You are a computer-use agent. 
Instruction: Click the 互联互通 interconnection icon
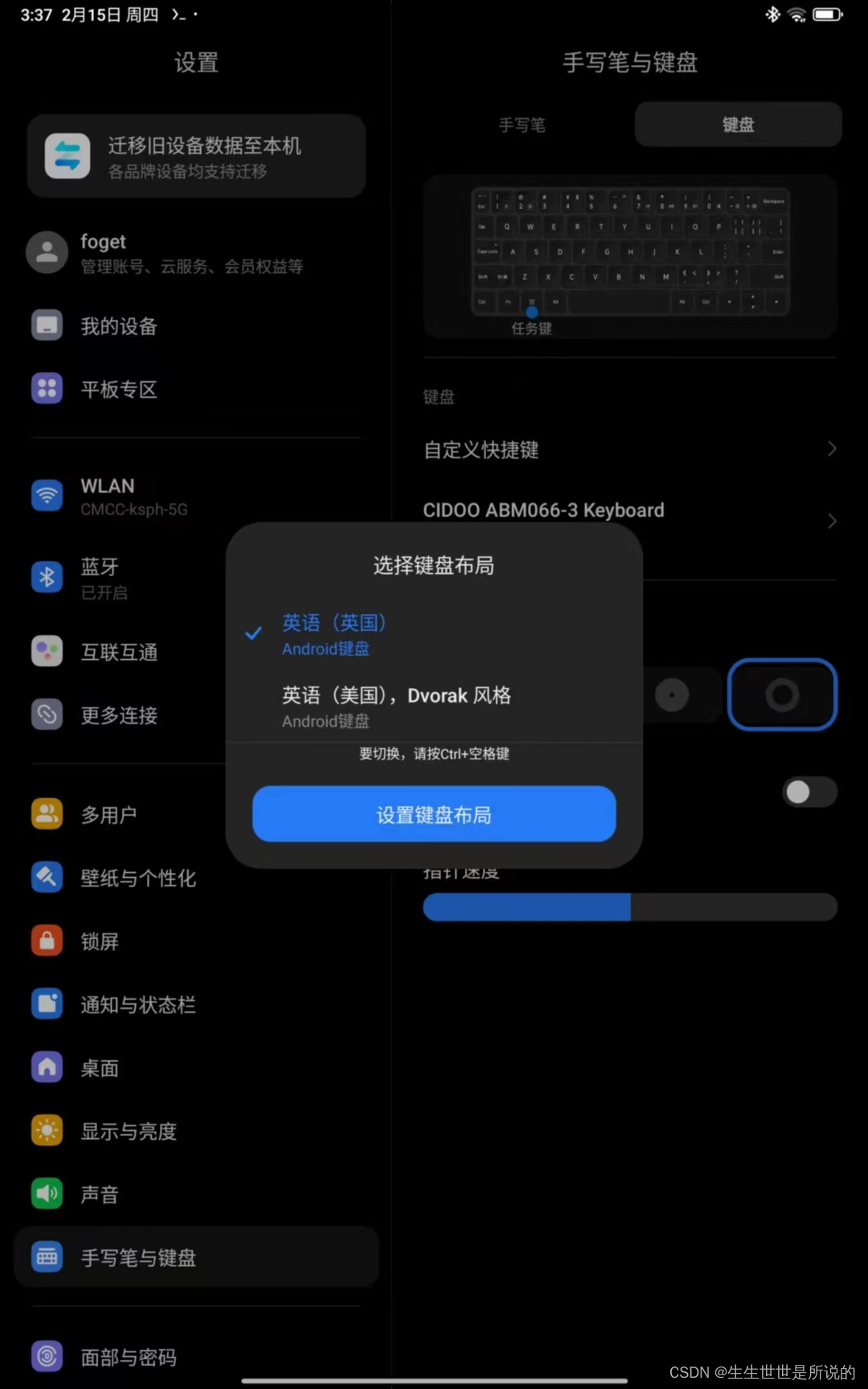pos(47,651)
